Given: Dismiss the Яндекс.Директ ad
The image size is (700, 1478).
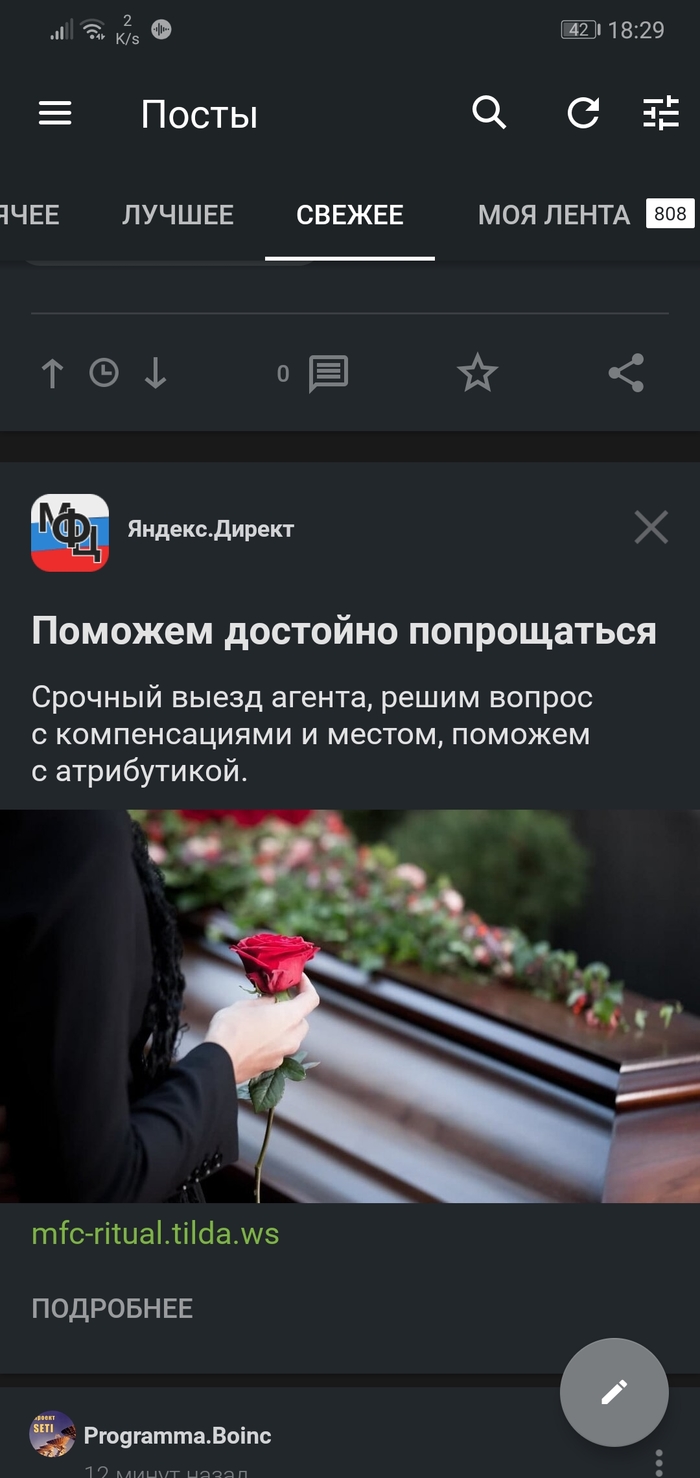Looking at the screenshot, I should click(651, 527).
